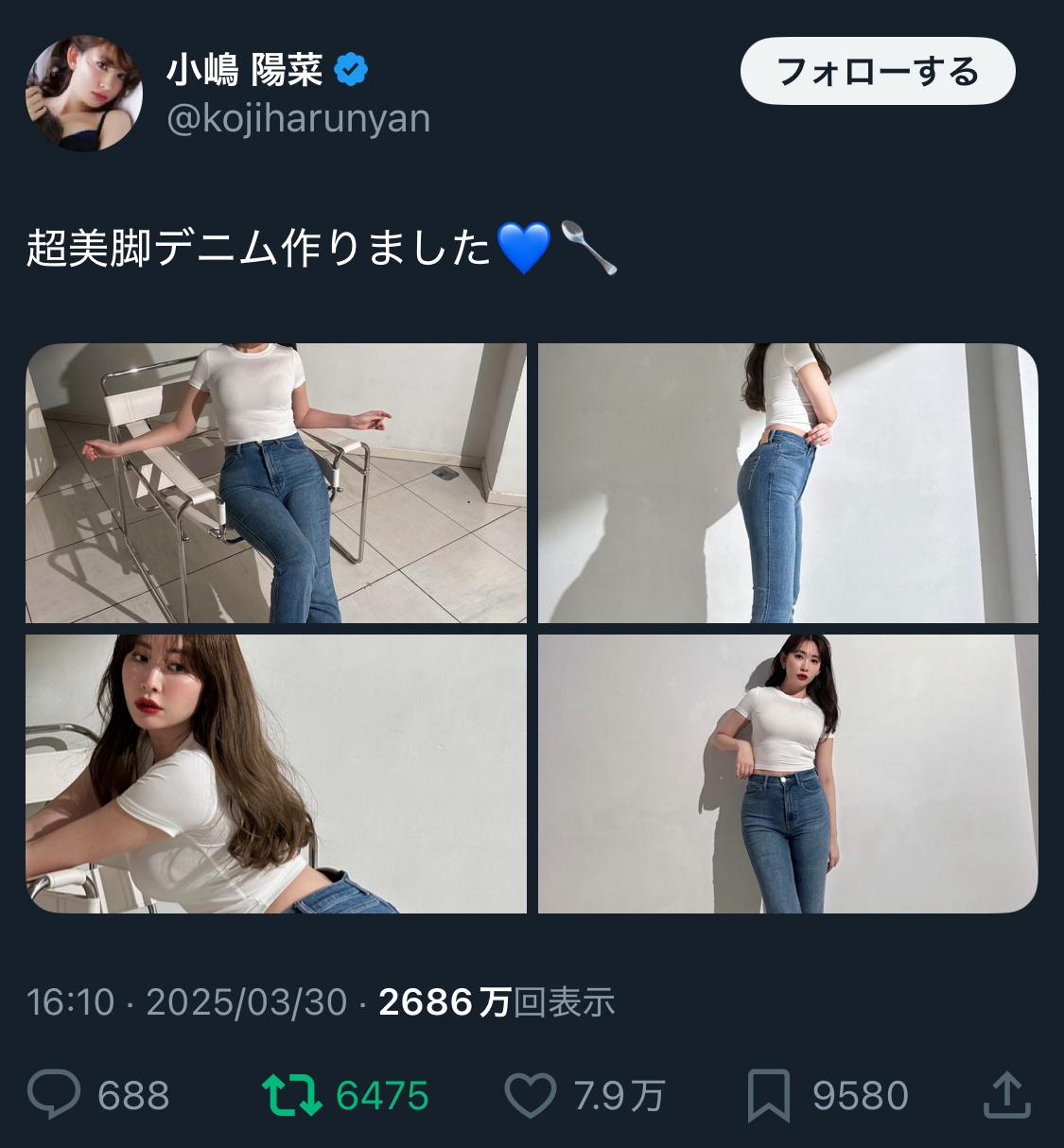1064x1148 pixels.
Task: Undo the repost with the green arrows
Action: coord(292,1095)
